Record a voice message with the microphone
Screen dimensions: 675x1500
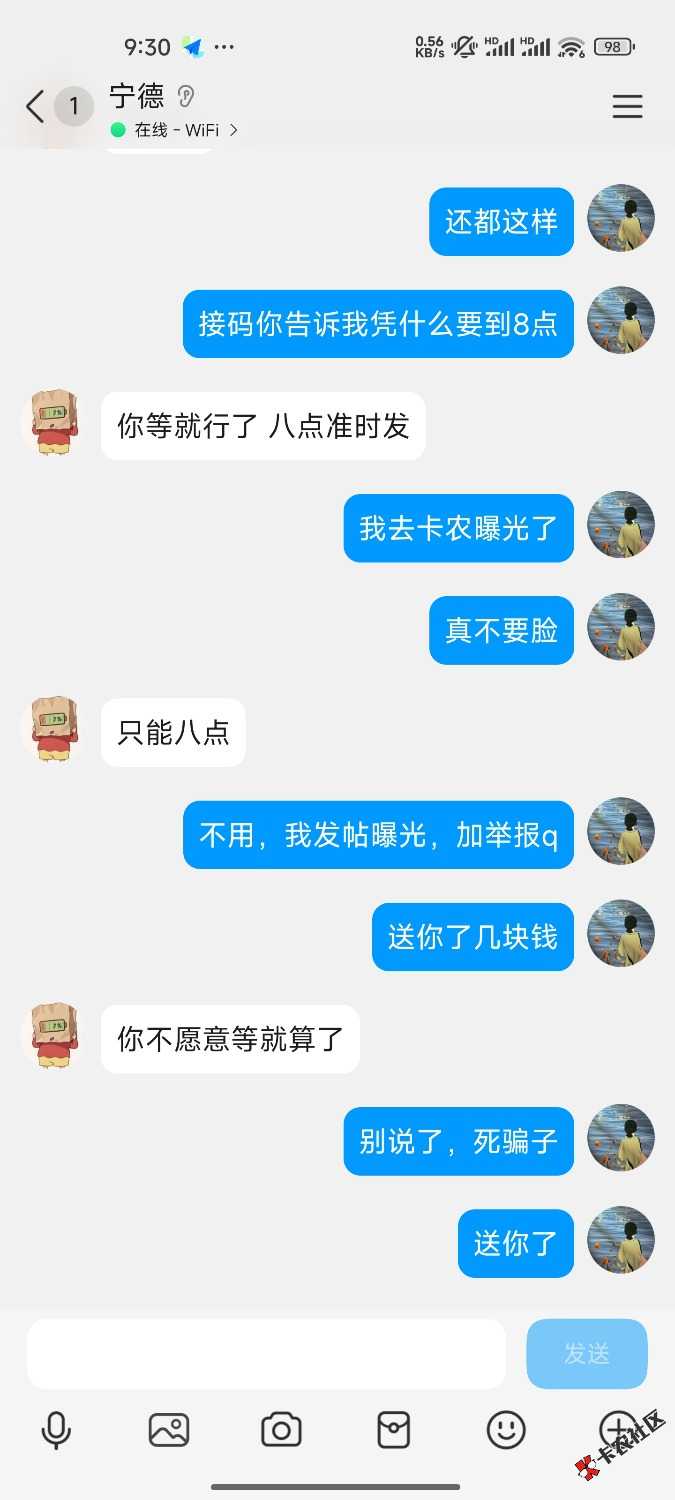tap(56, 1430)
